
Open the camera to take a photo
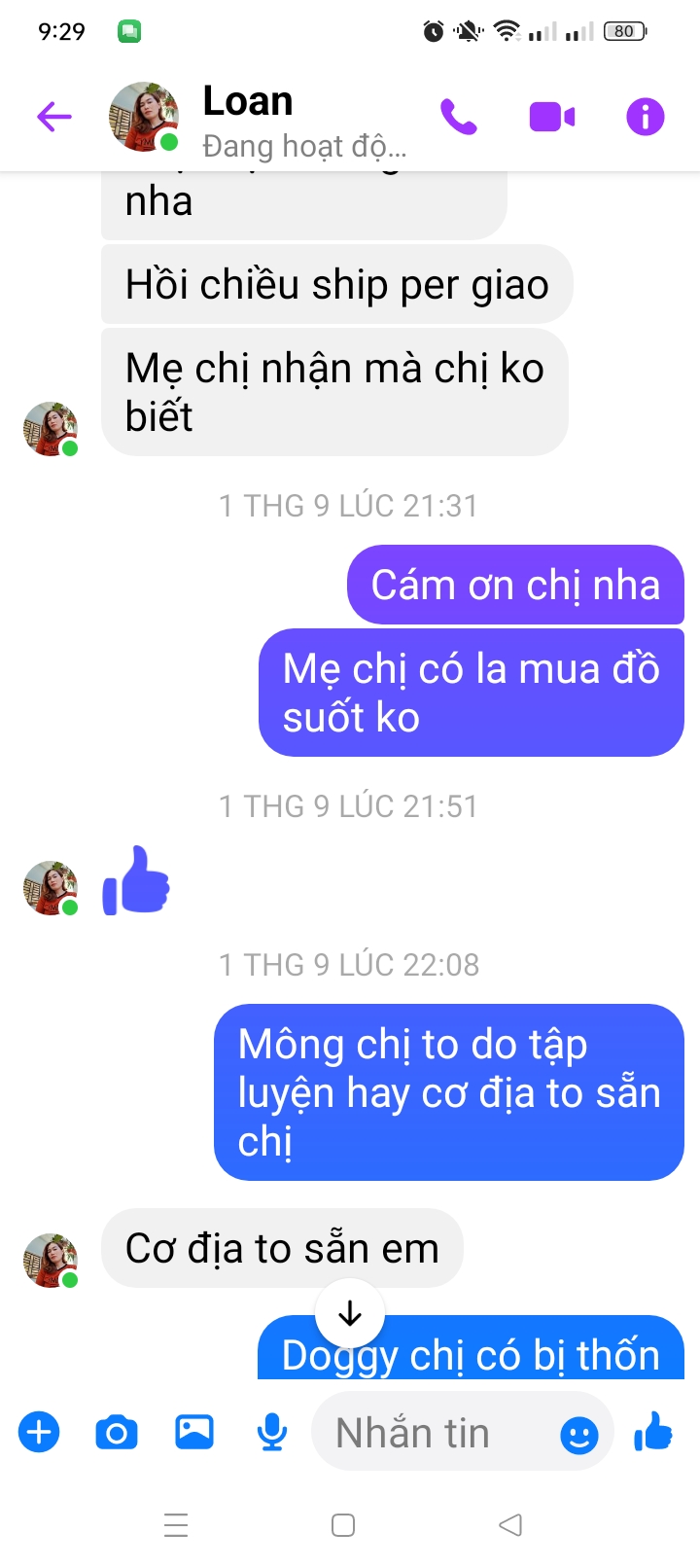117,1432
